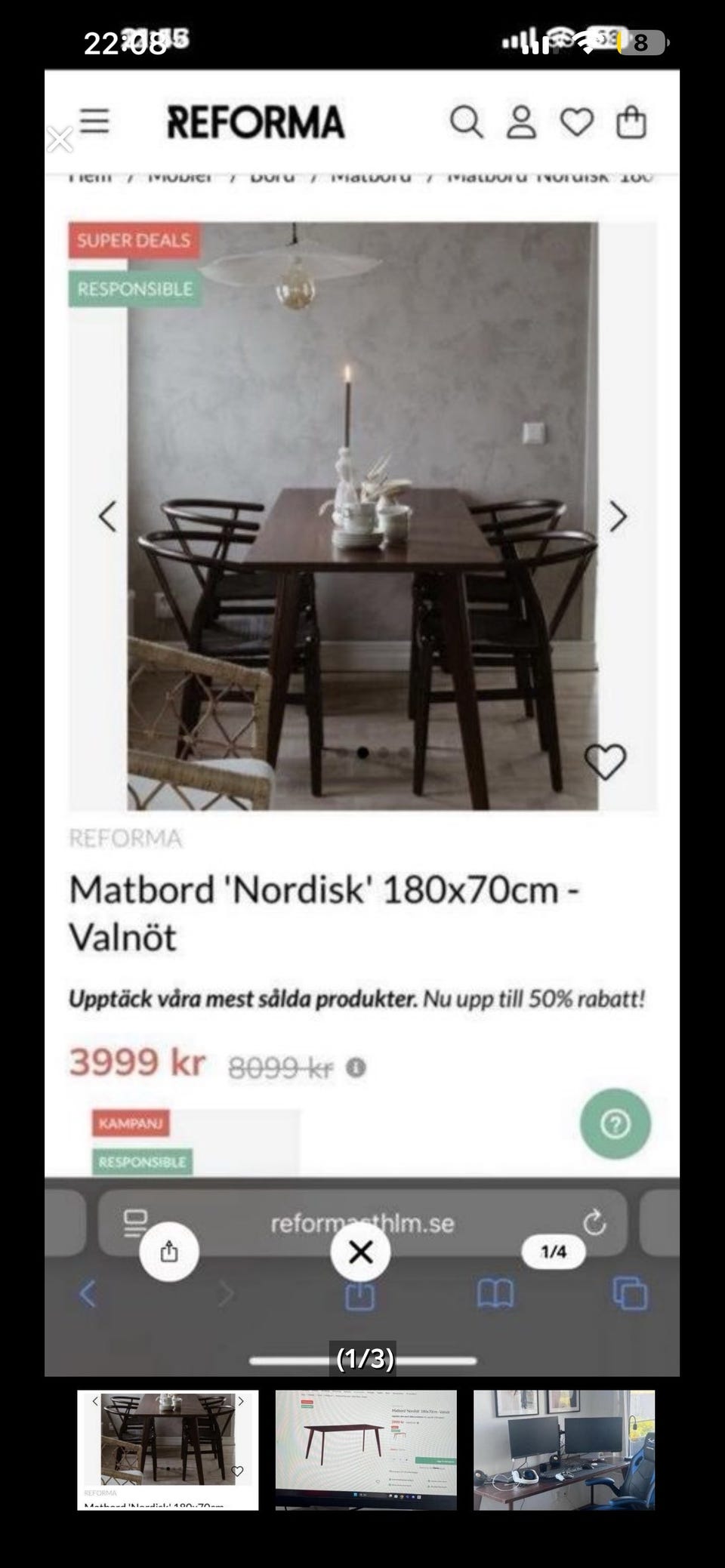Go back using the left carousel arrow
725x1568 pixels.
[x=108, y=516]
